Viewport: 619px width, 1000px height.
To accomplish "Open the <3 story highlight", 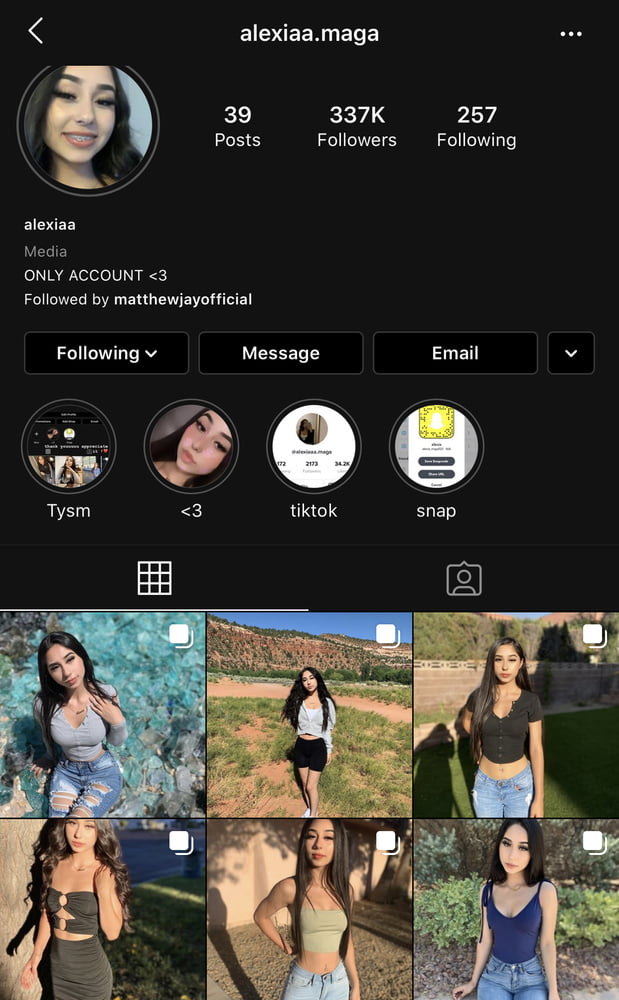I will coord(191,447).
